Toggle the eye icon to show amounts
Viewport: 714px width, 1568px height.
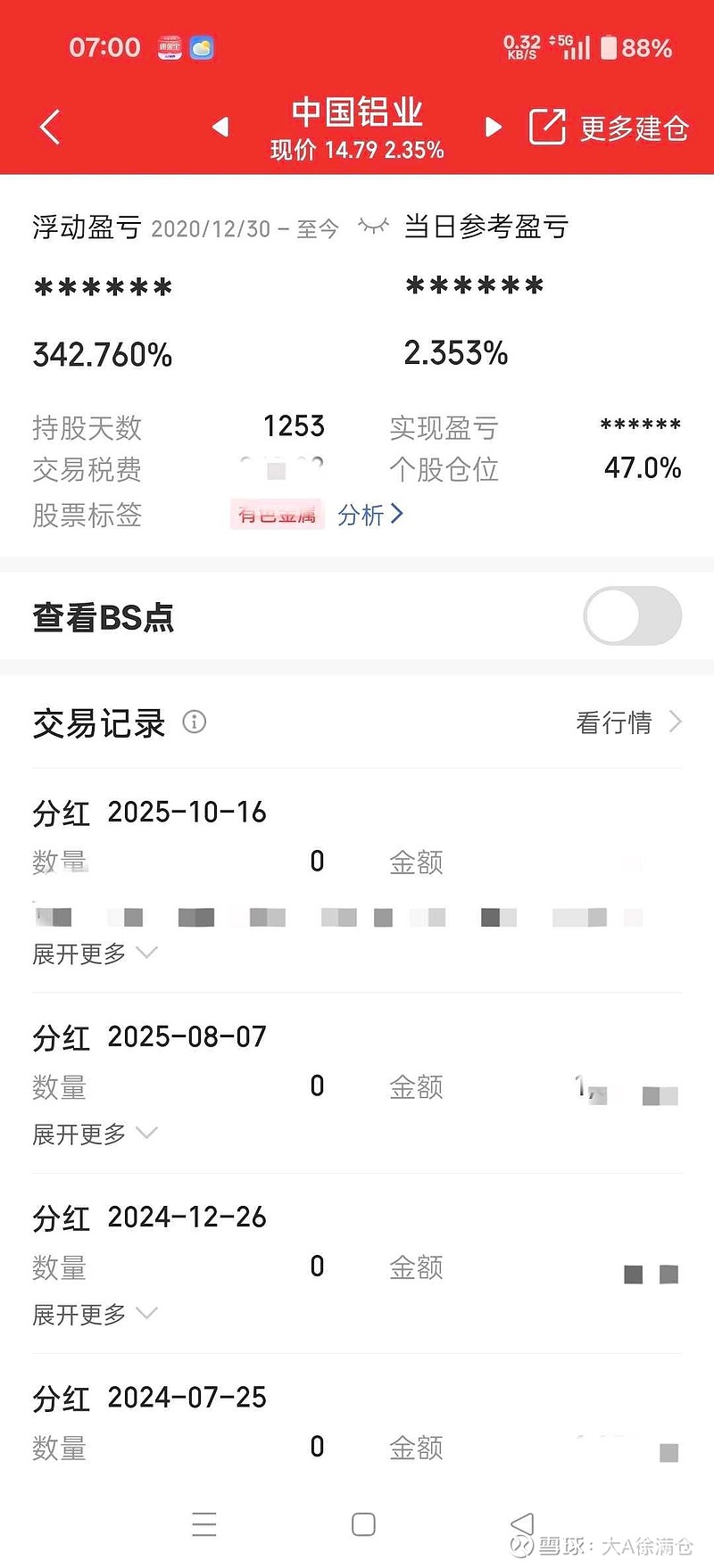(x=373, y=227)
